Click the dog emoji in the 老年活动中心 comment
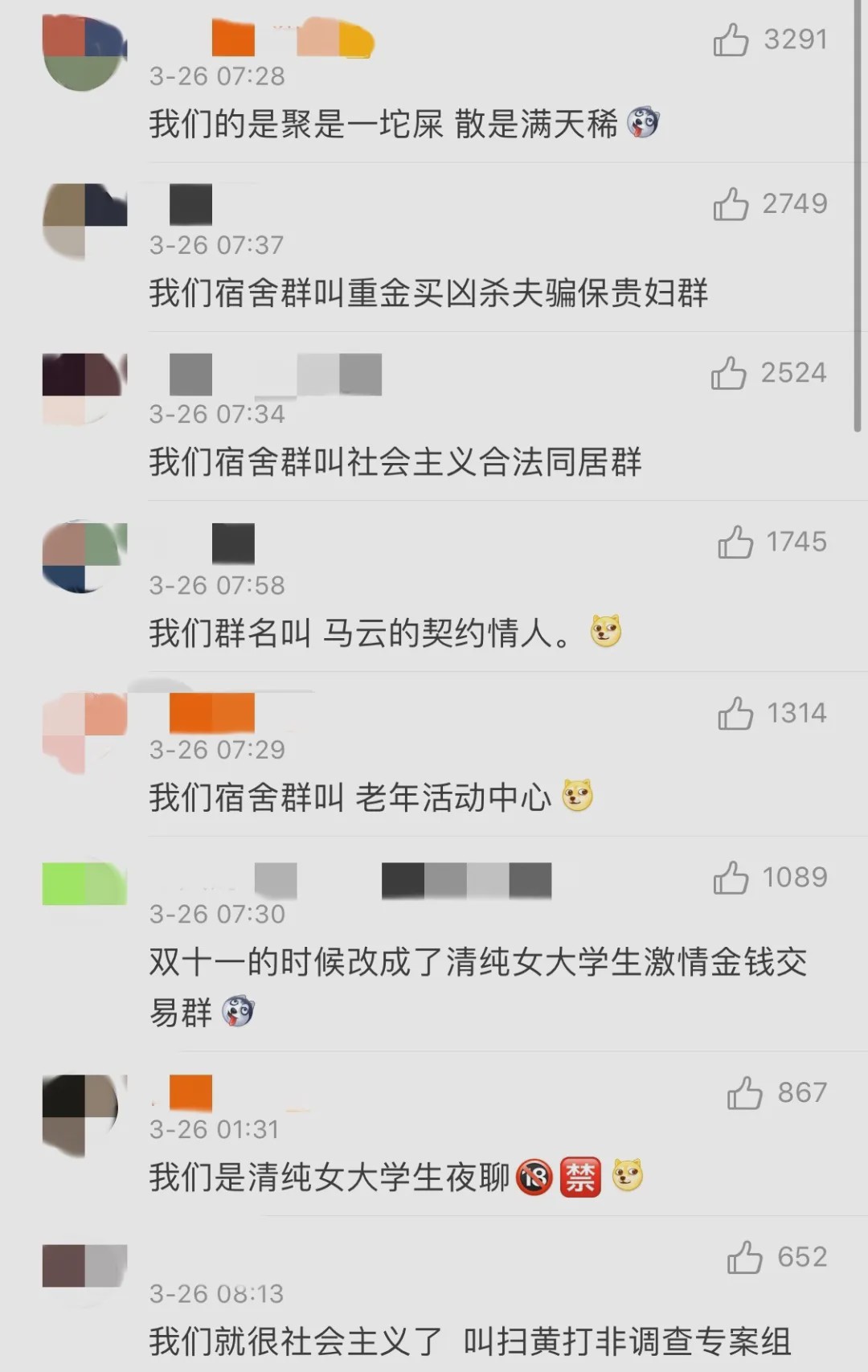Viewport: 868px width, 1372px height. (x=577, y=794)
